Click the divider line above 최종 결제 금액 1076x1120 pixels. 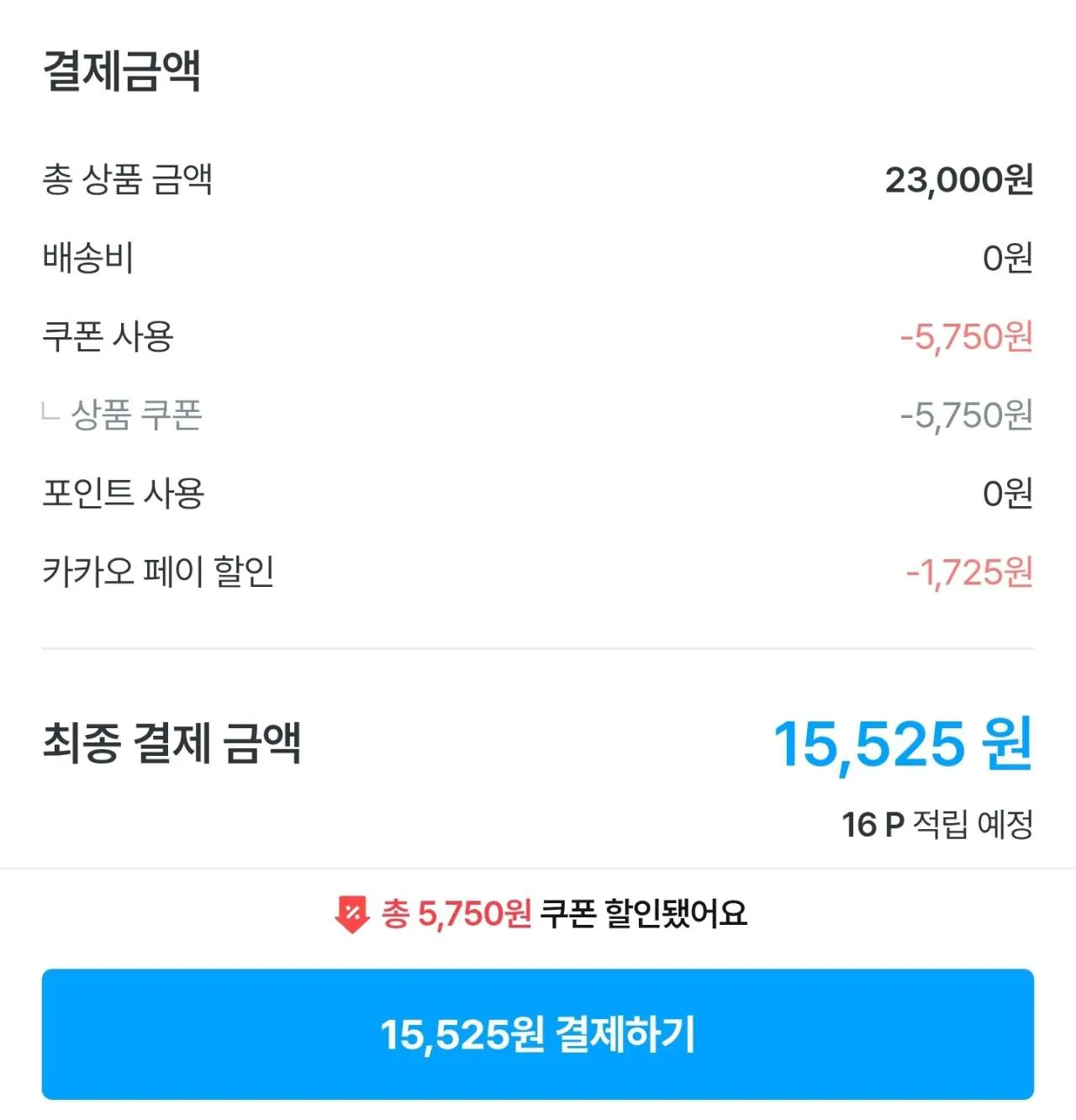point(538,647)
